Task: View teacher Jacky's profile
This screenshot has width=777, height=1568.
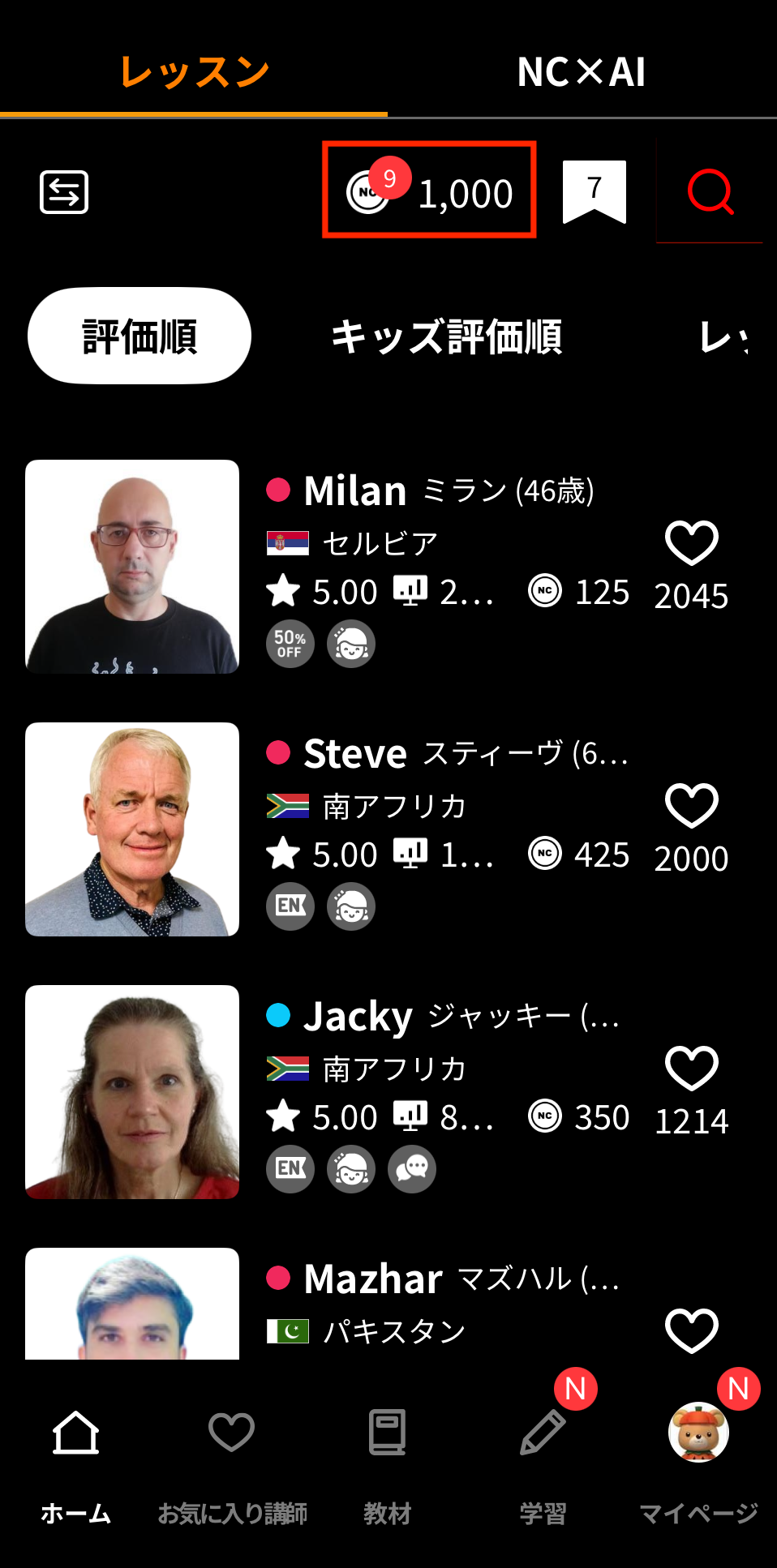Action: click(x=132, y=1092)
